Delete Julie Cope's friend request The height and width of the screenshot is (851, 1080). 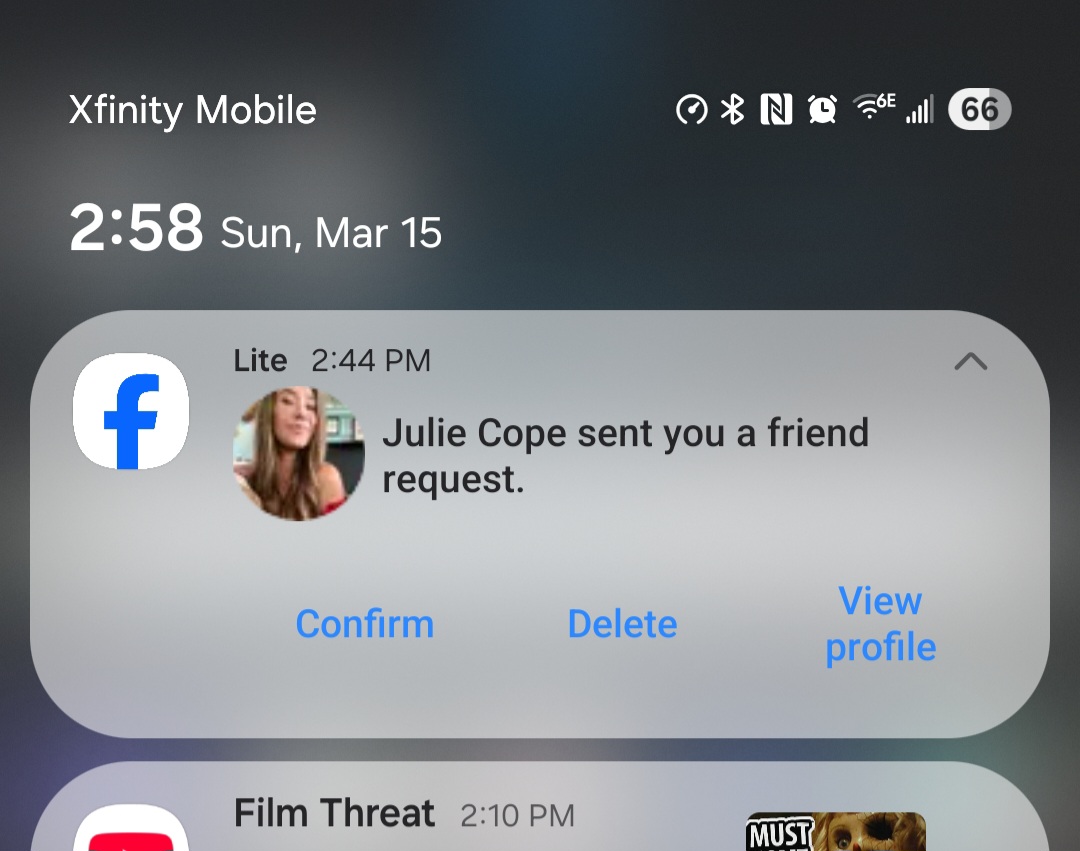click(622, 624)
